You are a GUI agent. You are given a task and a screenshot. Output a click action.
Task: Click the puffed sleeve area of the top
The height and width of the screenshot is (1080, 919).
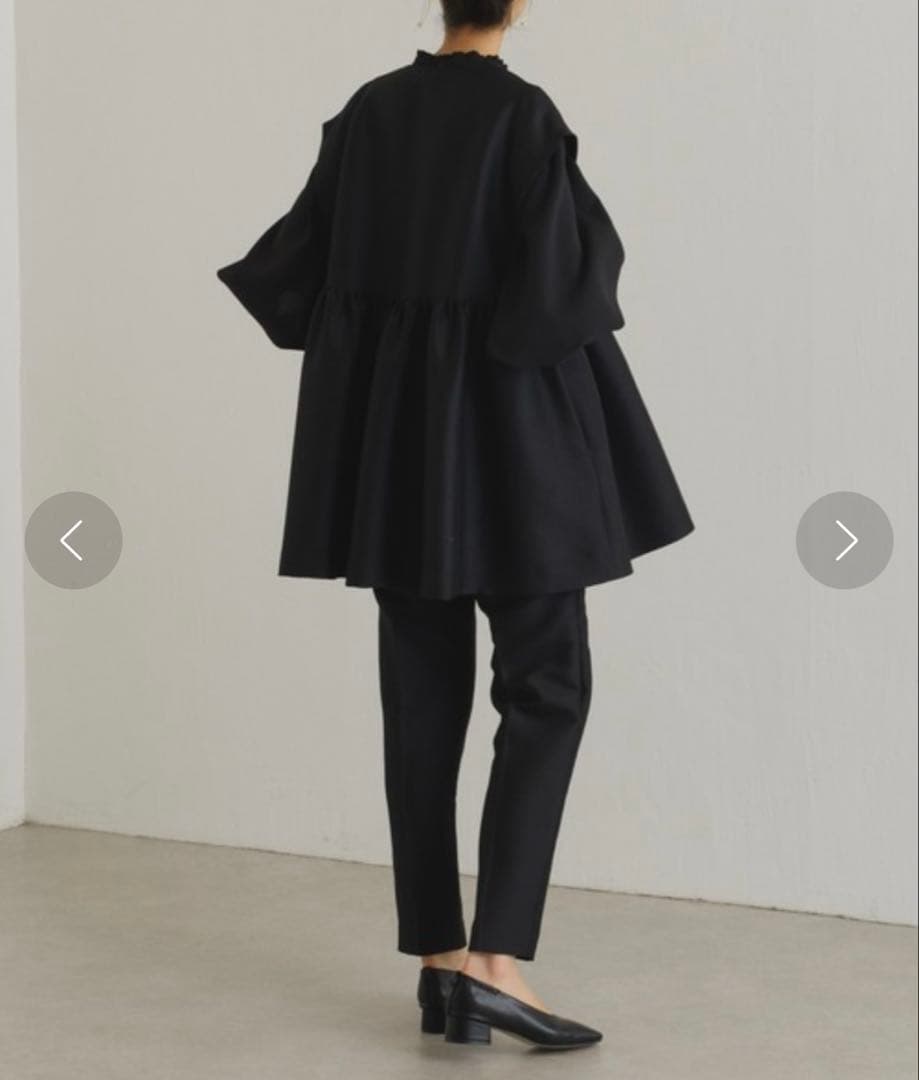tap(560, 230)
